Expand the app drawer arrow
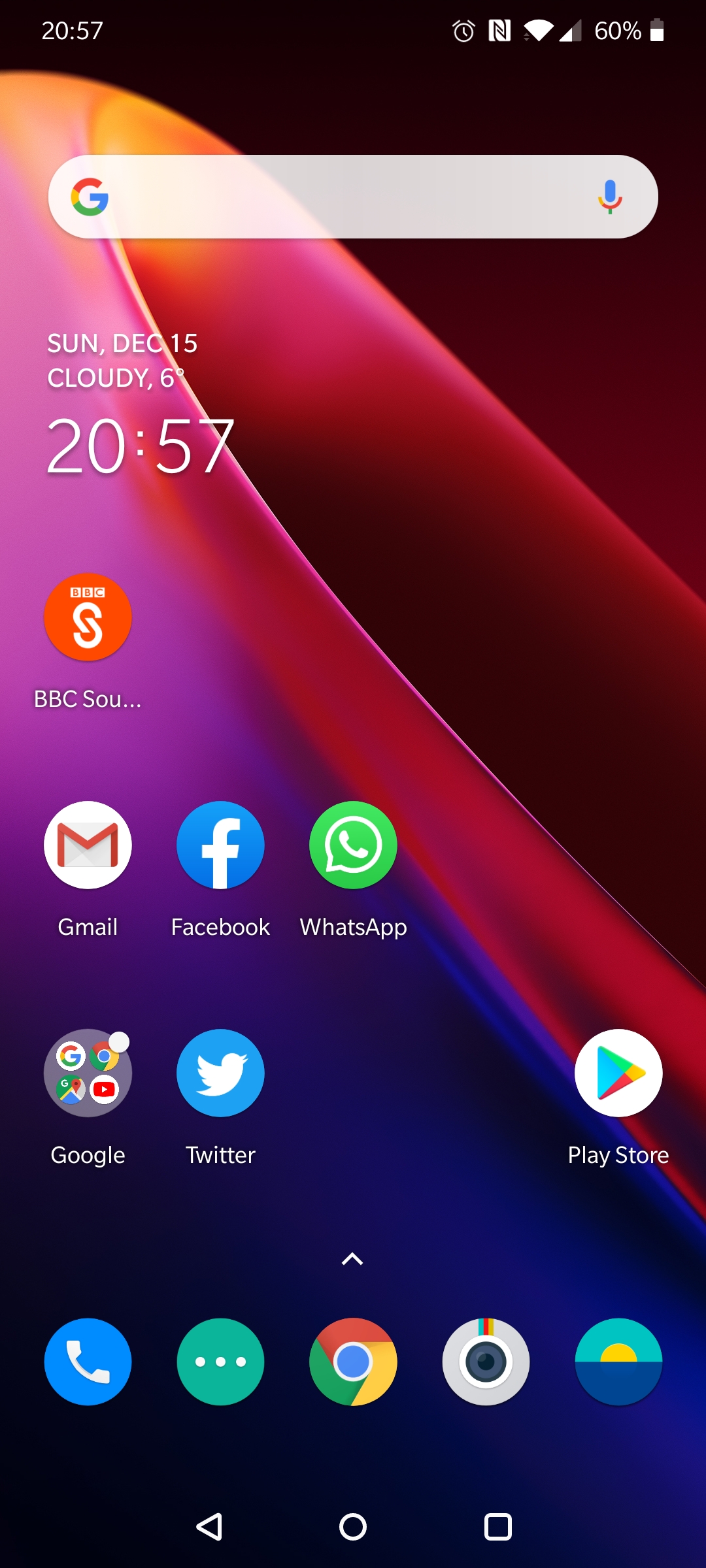This screenshot has width=706, height=1568. pyautogui.click(x=352, y=1259)
